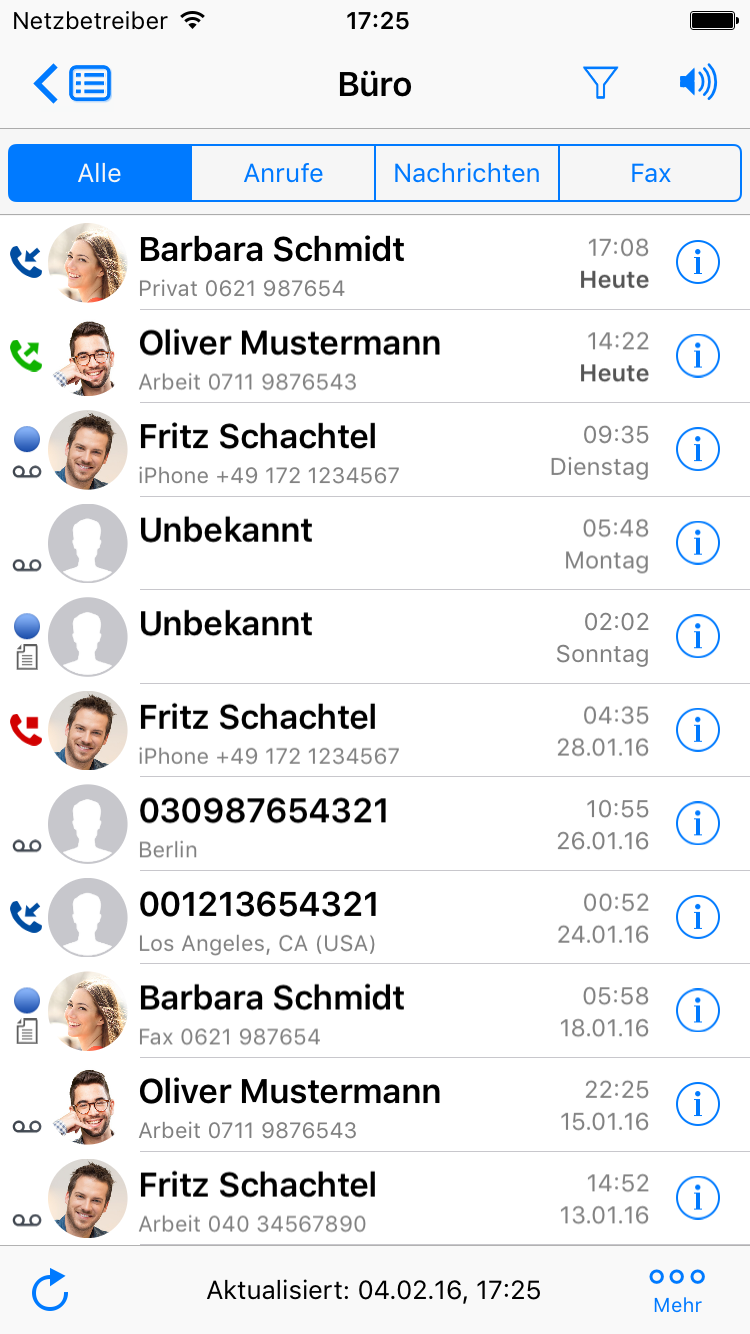Image resolution: width=750 pixels, height=1334 pixels.
Task: Tap the red missed call icon for Fritz Schachtel
Action: tap(26, 730)
